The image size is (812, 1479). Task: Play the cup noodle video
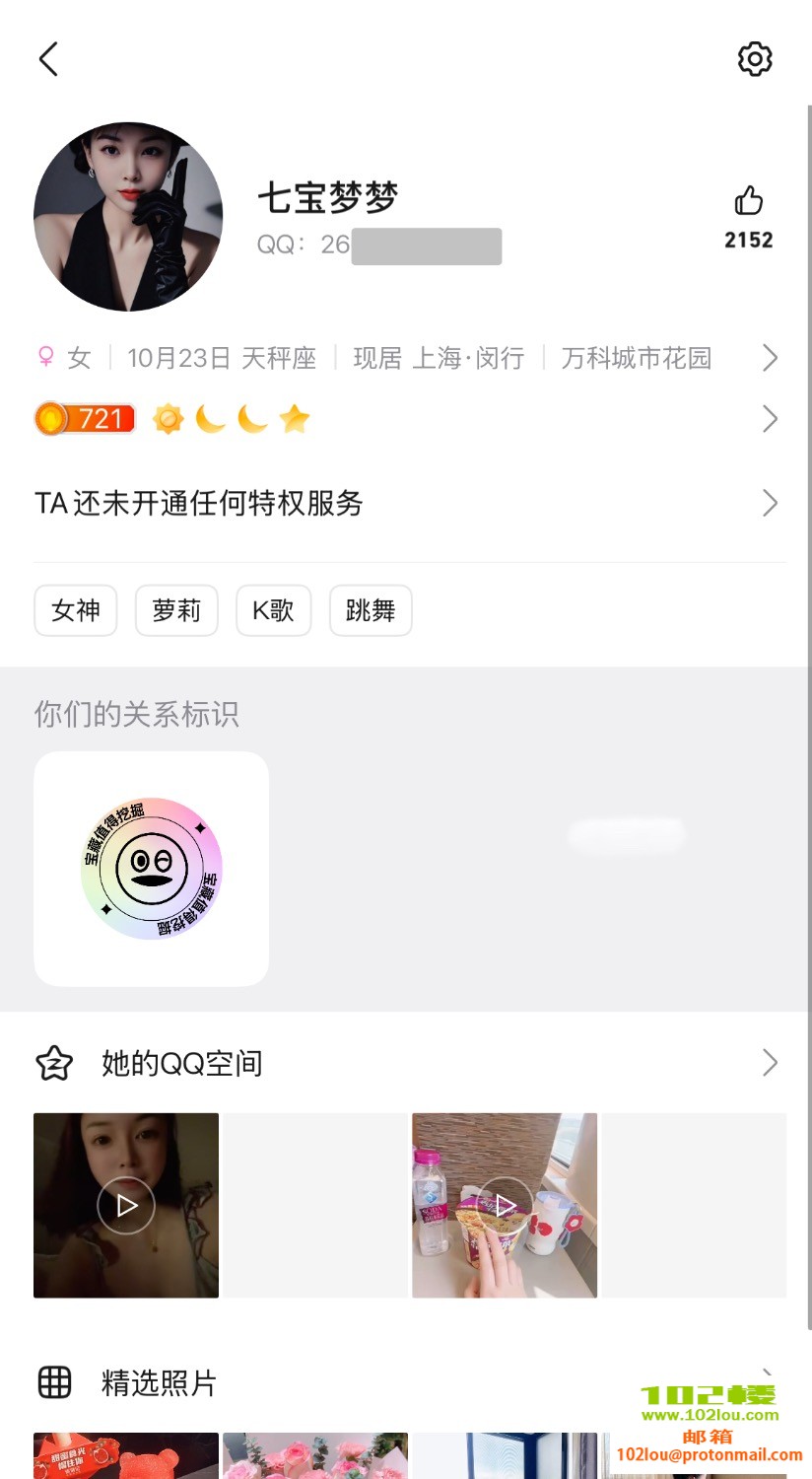click(x=505, y=1205)
